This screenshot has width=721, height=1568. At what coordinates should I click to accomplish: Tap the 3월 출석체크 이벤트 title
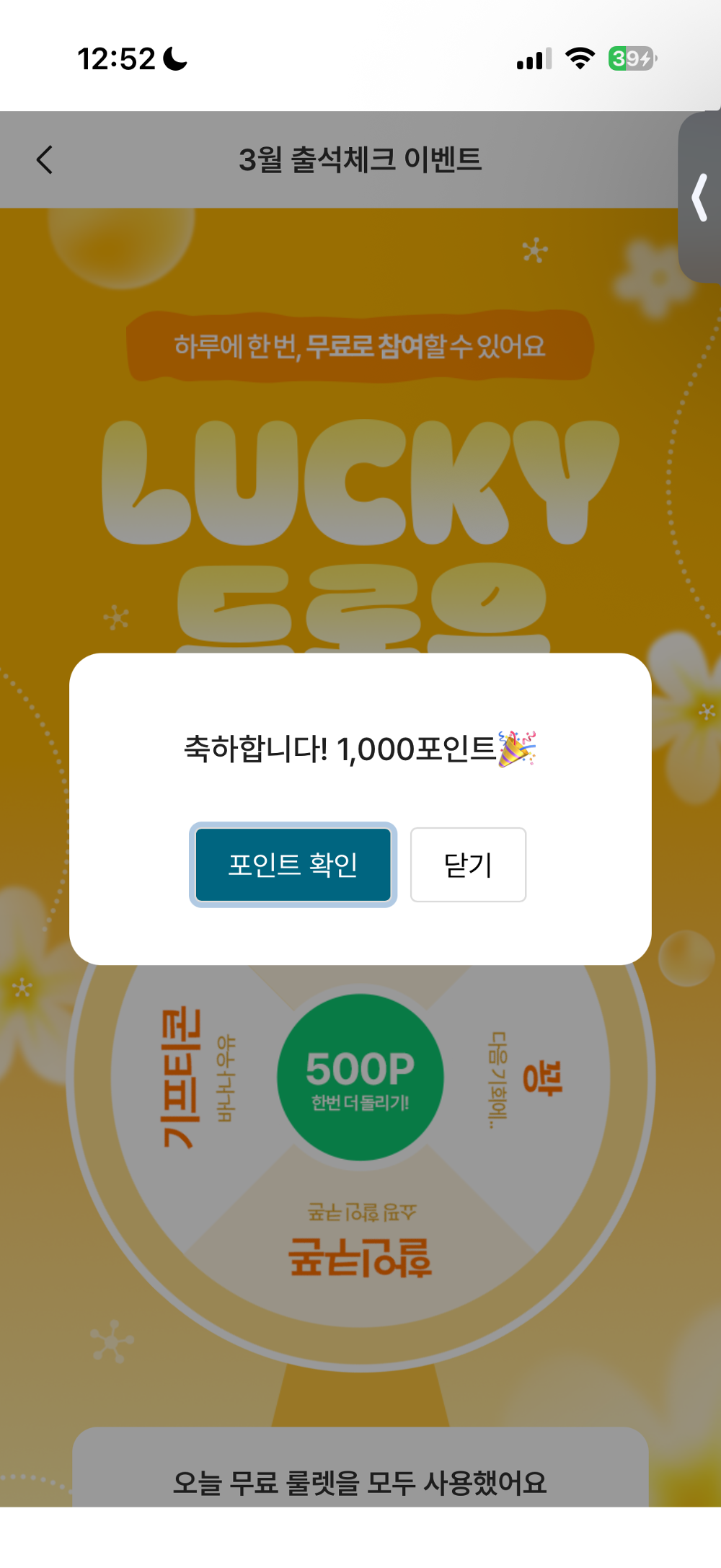pyautogui.click(x=360, y=159)
